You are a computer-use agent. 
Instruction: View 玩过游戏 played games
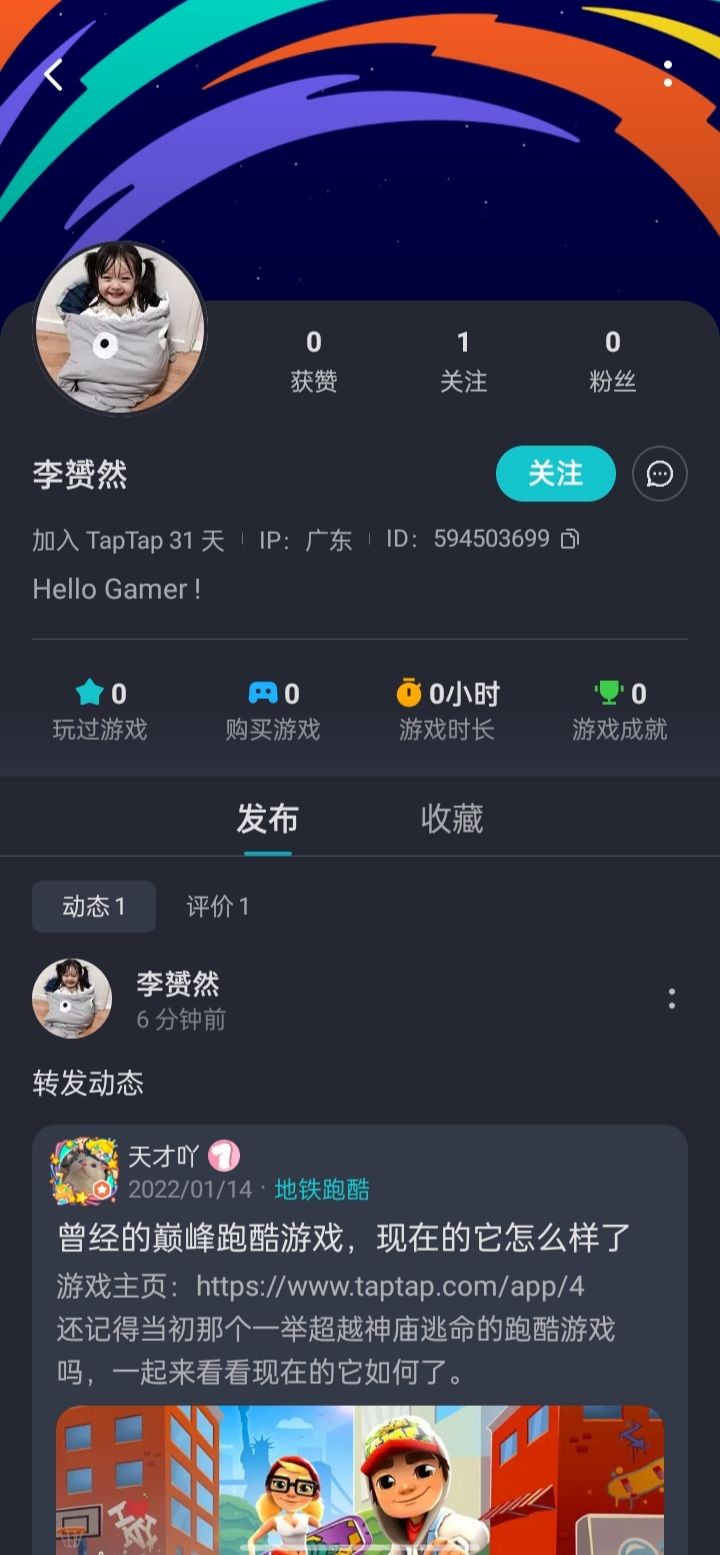pyautogui.click(x=100, y=710)
